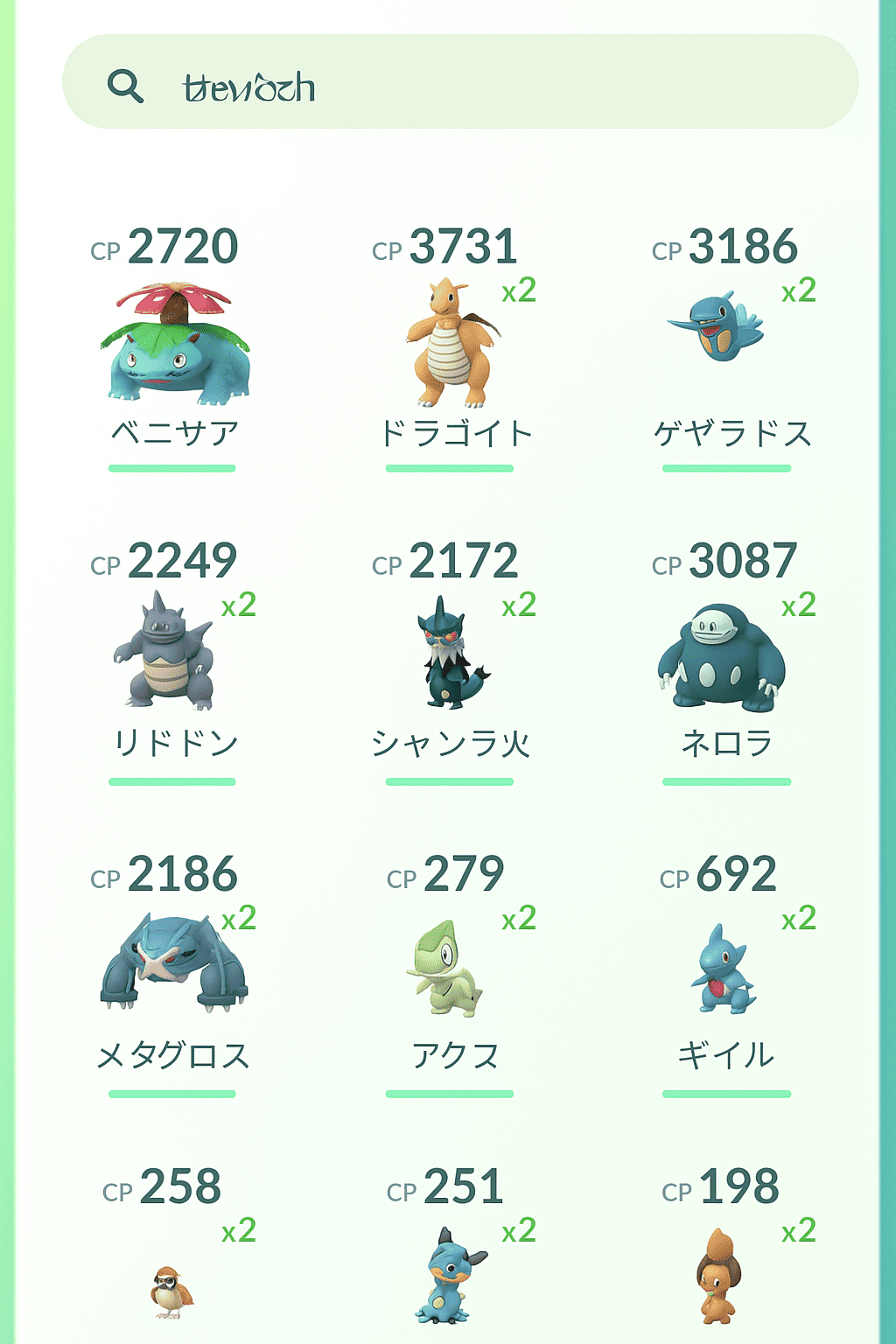
Task: Open the CP 692 ギイル Pokémon
Action: pos(724,969)
